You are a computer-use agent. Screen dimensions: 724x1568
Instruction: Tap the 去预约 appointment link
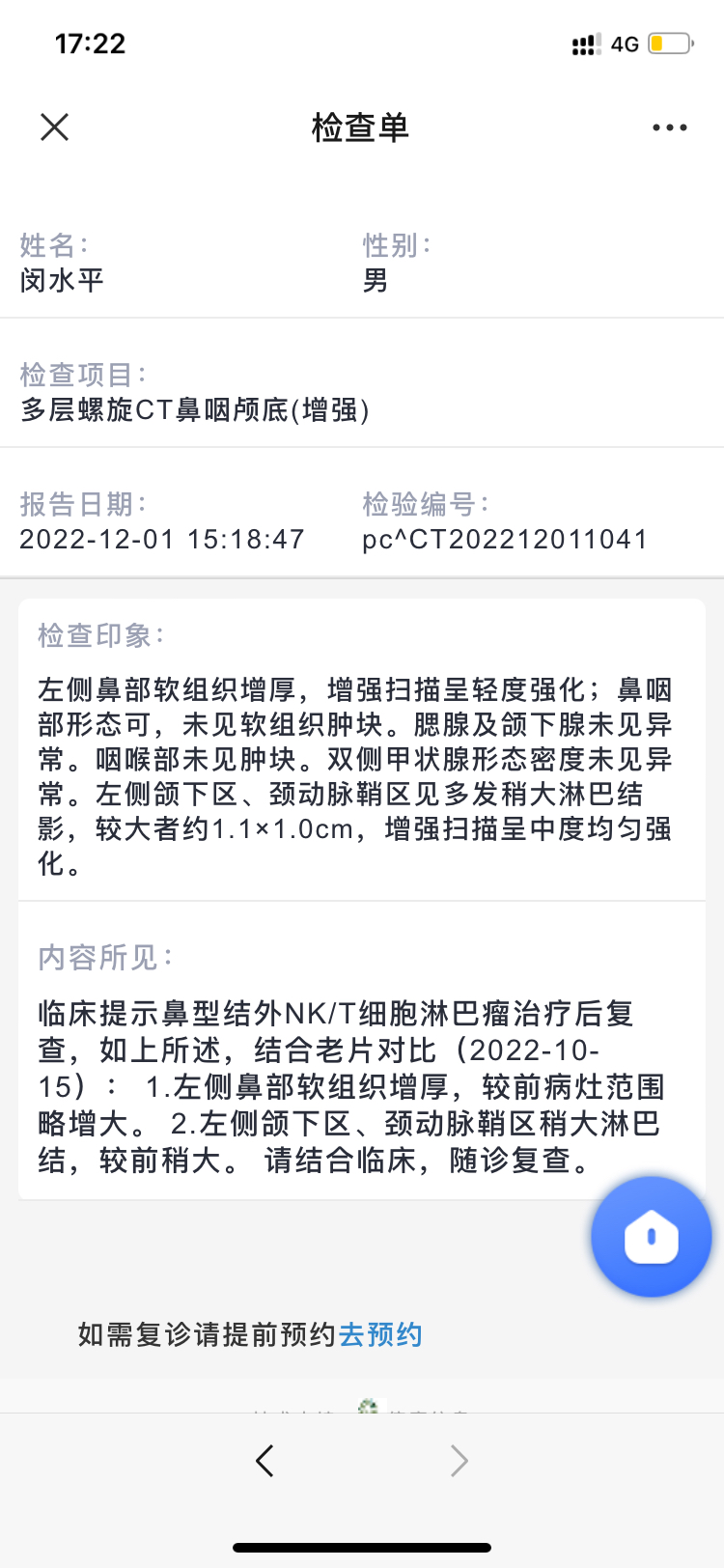coord(380,1334)
